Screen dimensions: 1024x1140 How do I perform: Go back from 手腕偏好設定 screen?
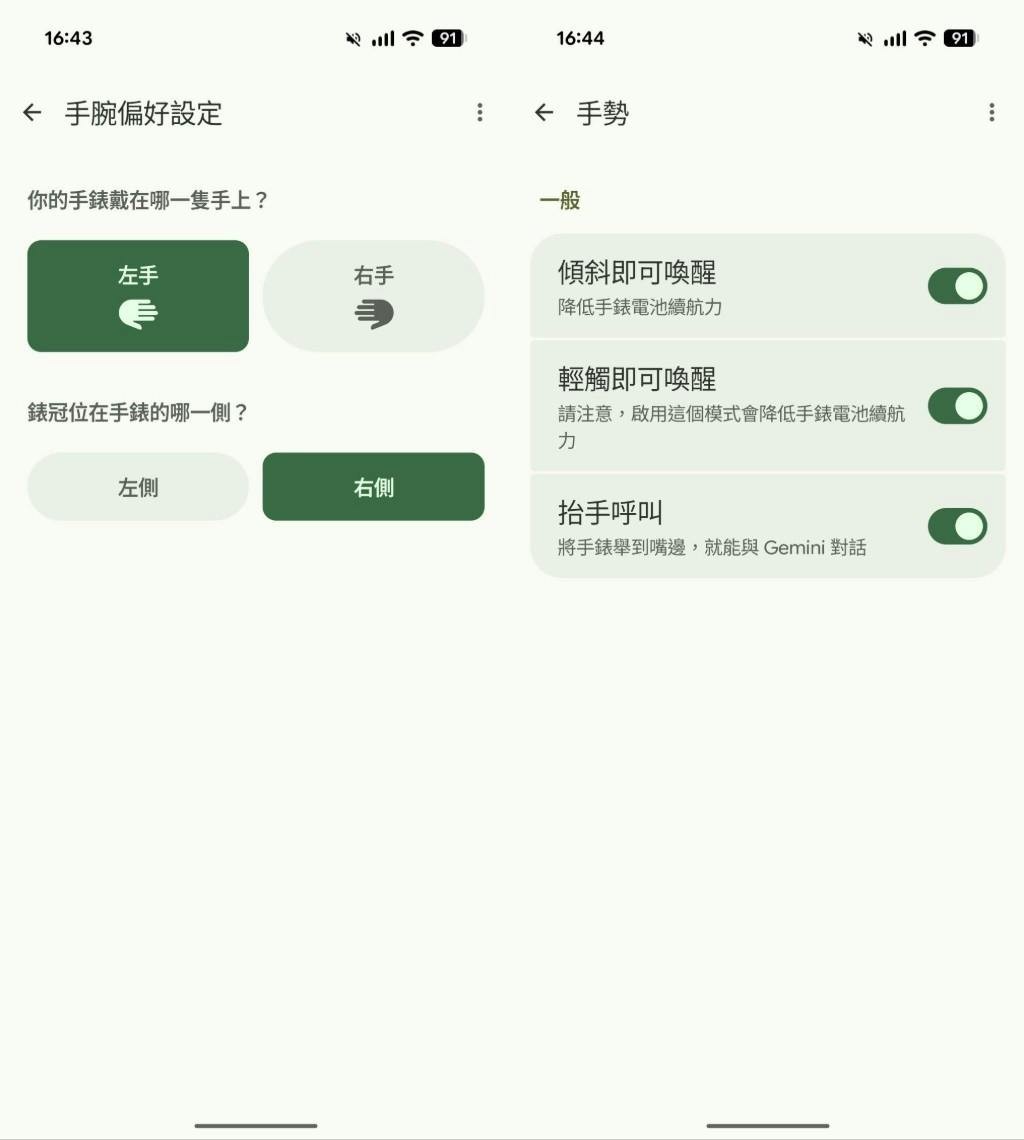(32, 113)
